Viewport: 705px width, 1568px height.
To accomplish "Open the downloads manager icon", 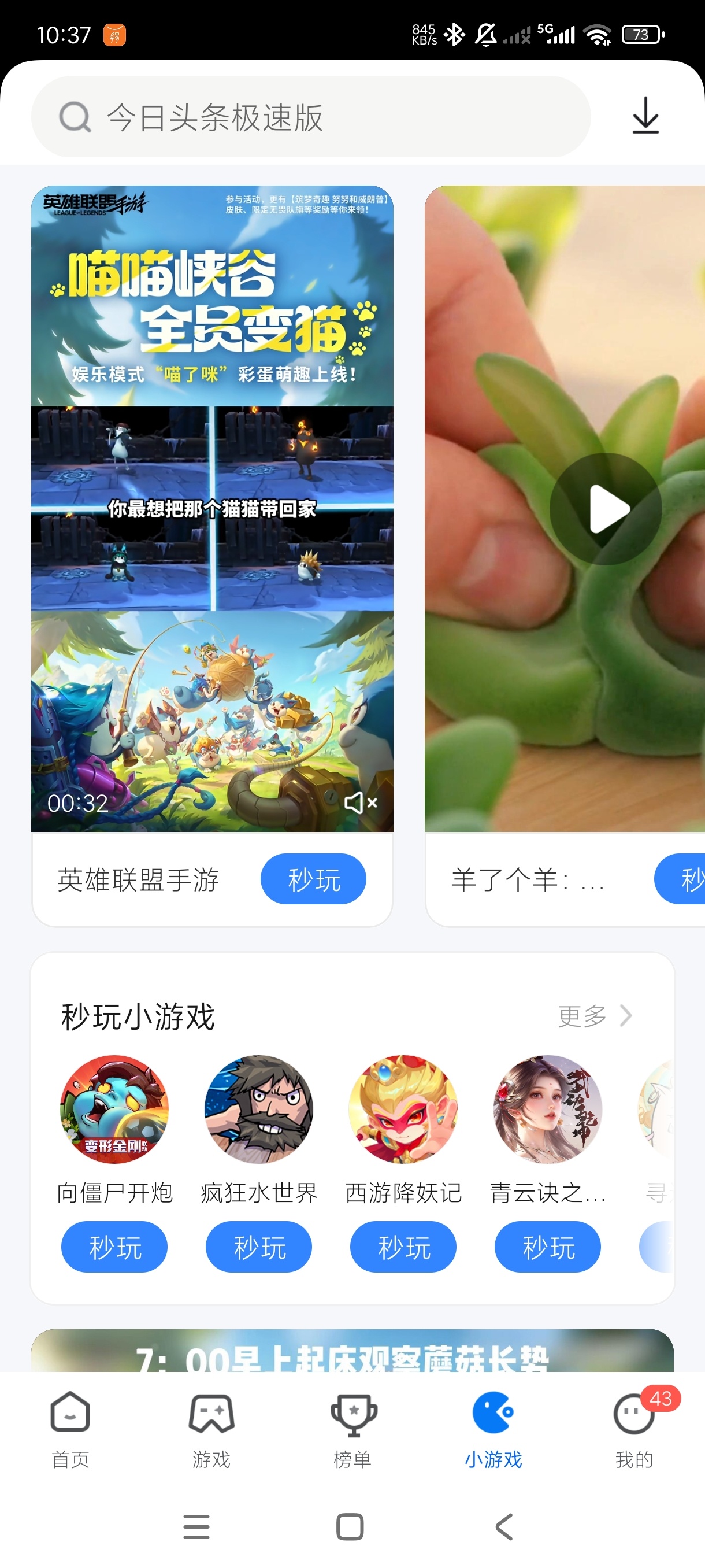I will (x=645, y=116).
